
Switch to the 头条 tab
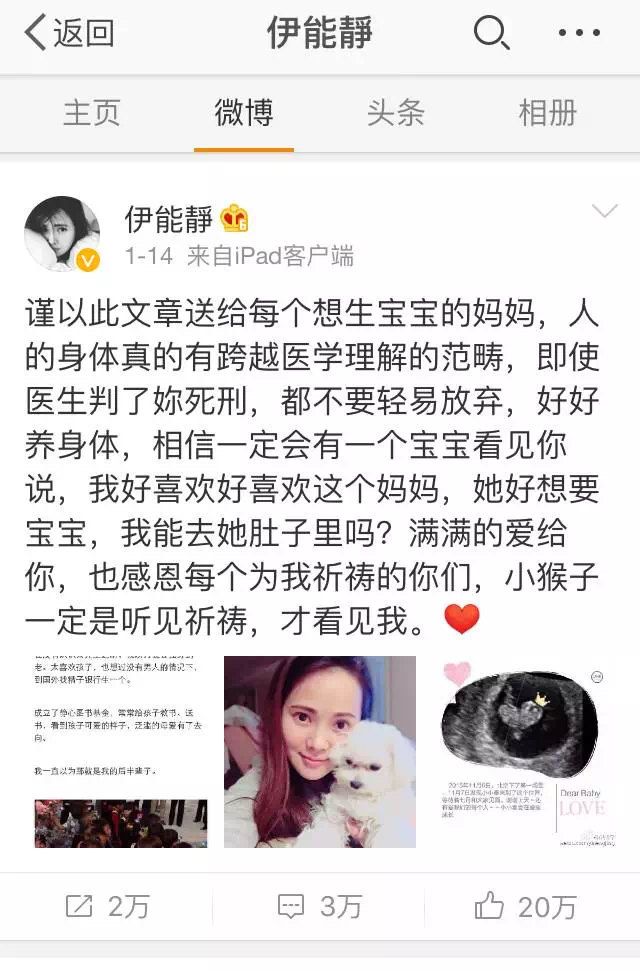[395, 113]
